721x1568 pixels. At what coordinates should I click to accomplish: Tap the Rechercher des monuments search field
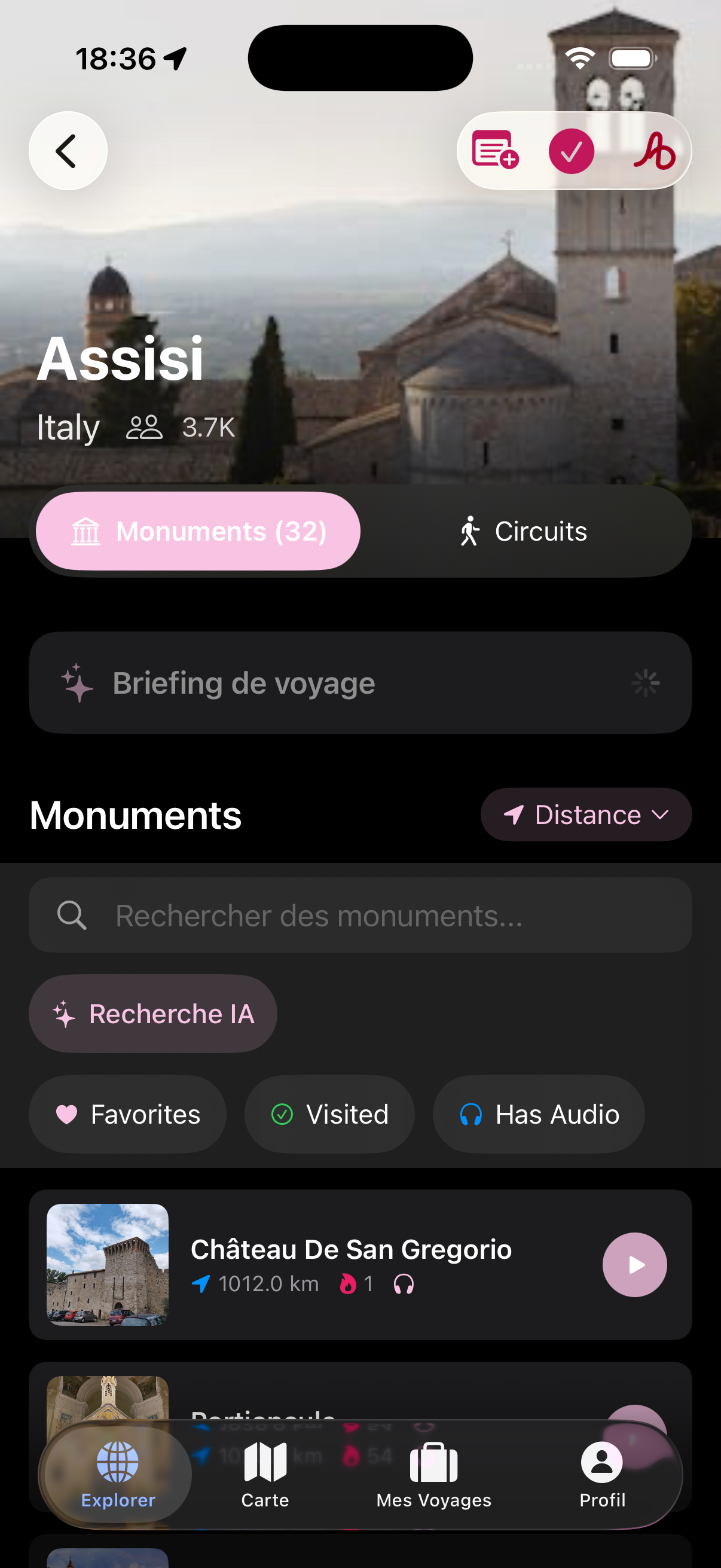click(x=360, y=915)
